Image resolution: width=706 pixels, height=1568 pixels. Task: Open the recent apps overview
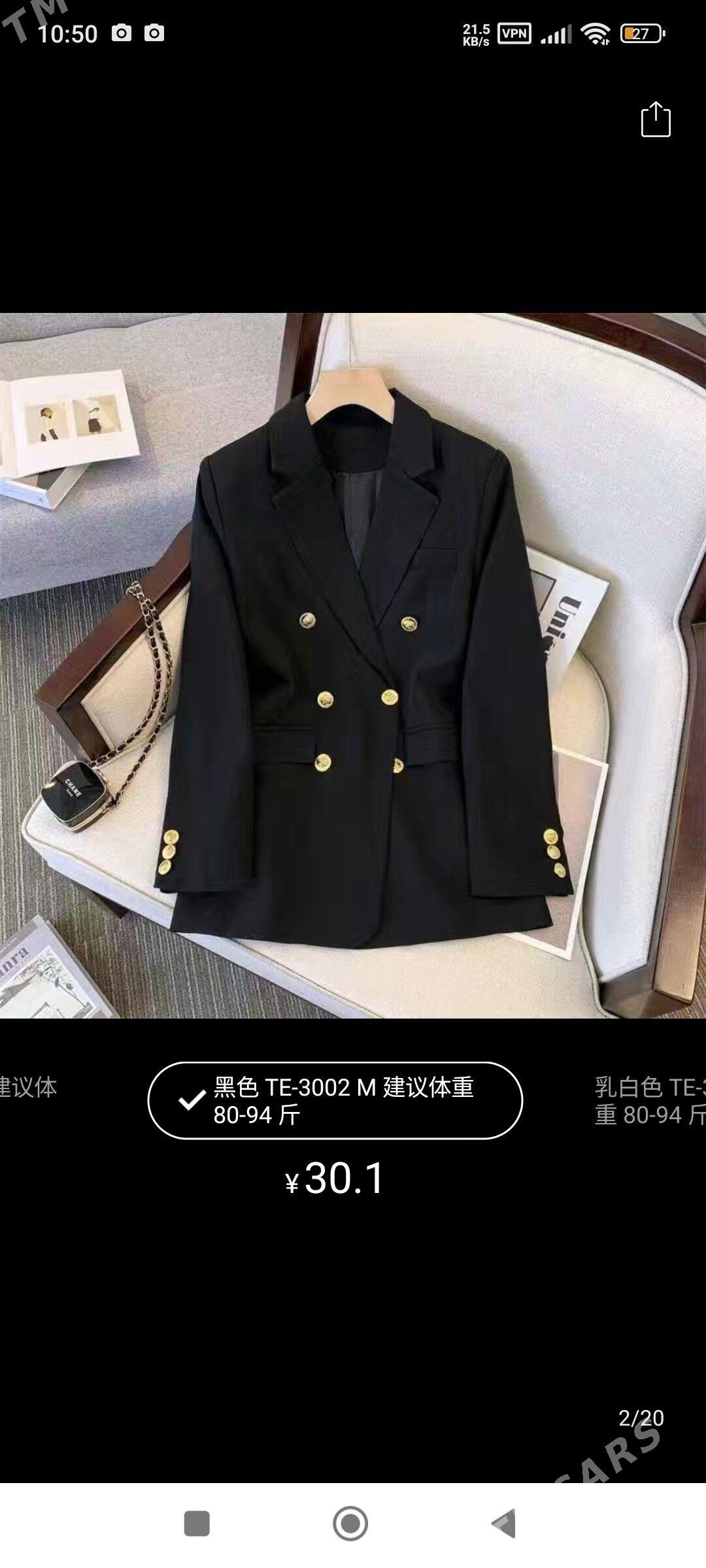(197, 1524)
